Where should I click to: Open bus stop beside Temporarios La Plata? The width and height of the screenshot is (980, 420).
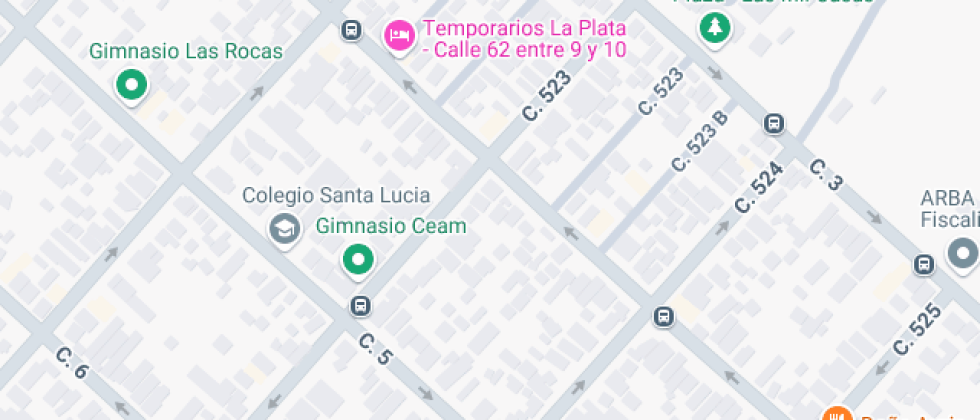click(x=352, y=29)
